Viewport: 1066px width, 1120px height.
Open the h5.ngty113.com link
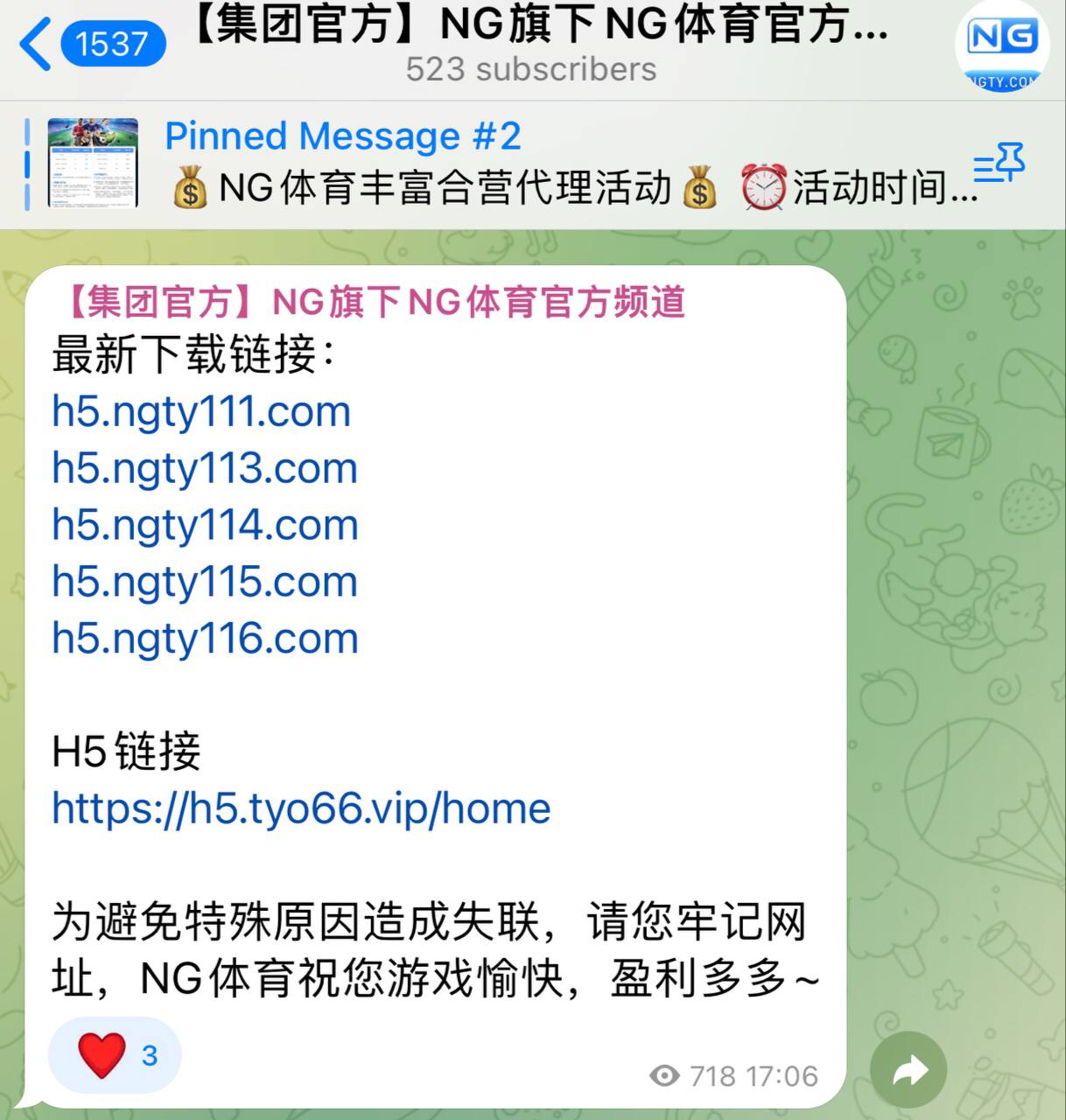point(205,468)
